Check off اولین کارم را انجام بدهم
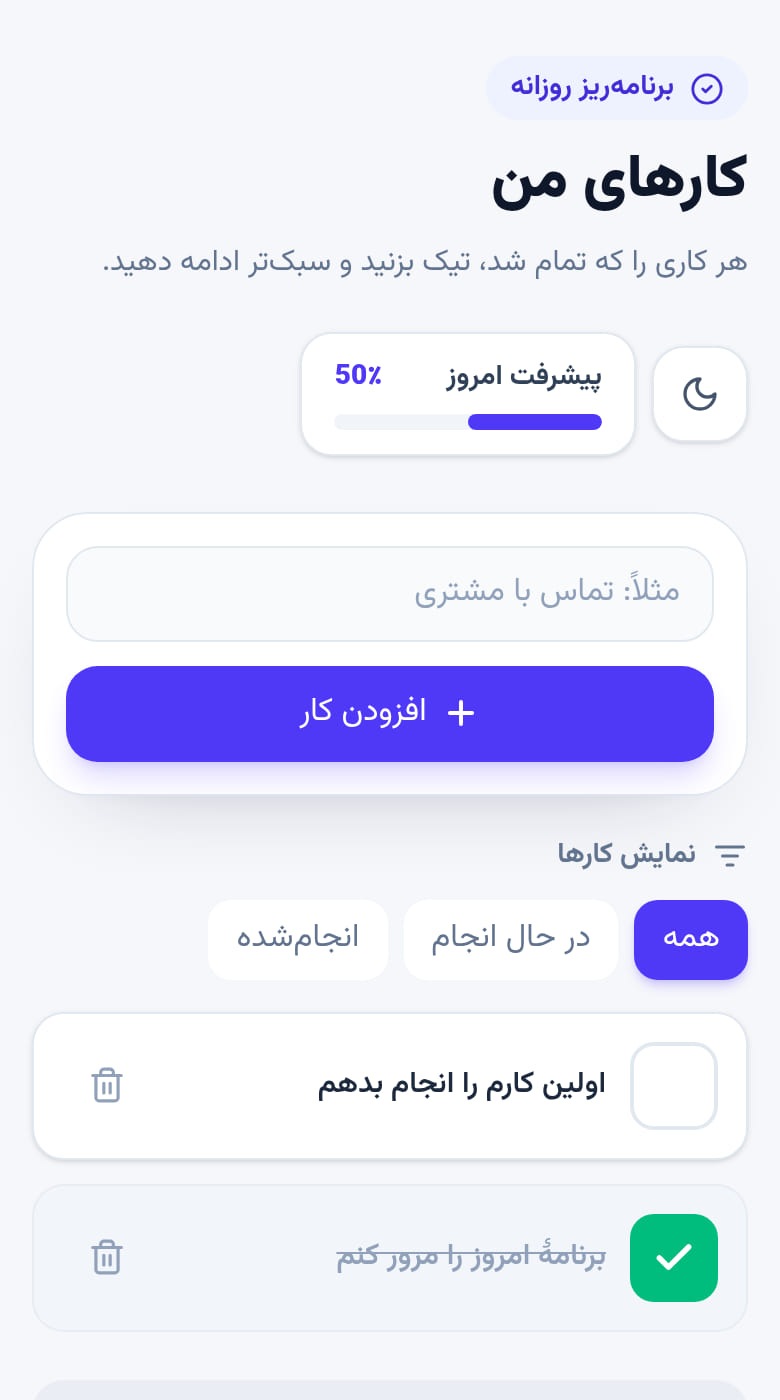This screenshot has height=1400, width=780. pos(674,1086)
